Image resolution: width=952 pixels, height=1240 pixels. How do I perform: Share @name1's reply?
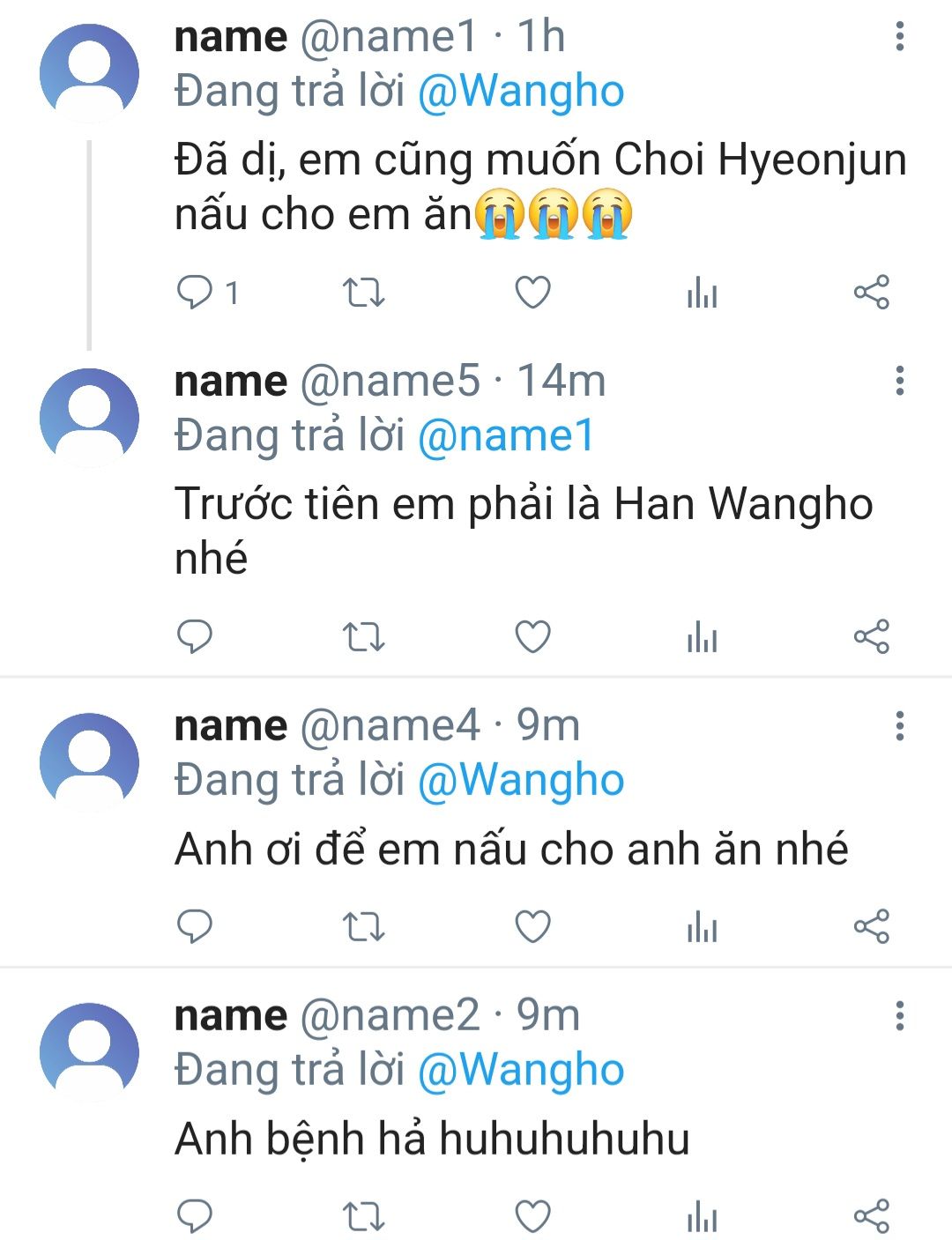pos(871,292)
